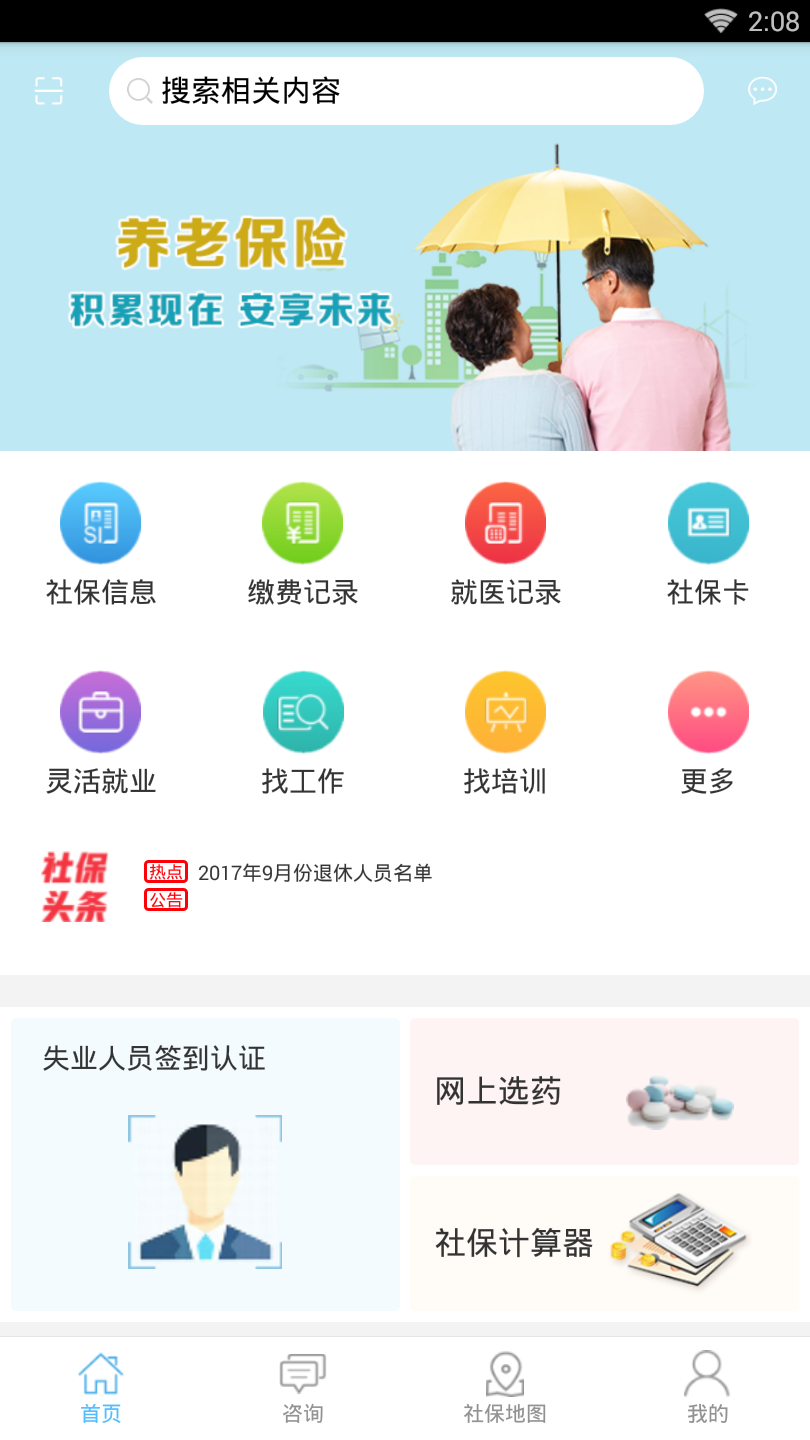Open 社保卡
Screen dimensions: 810x1440
tap(708, 545)
